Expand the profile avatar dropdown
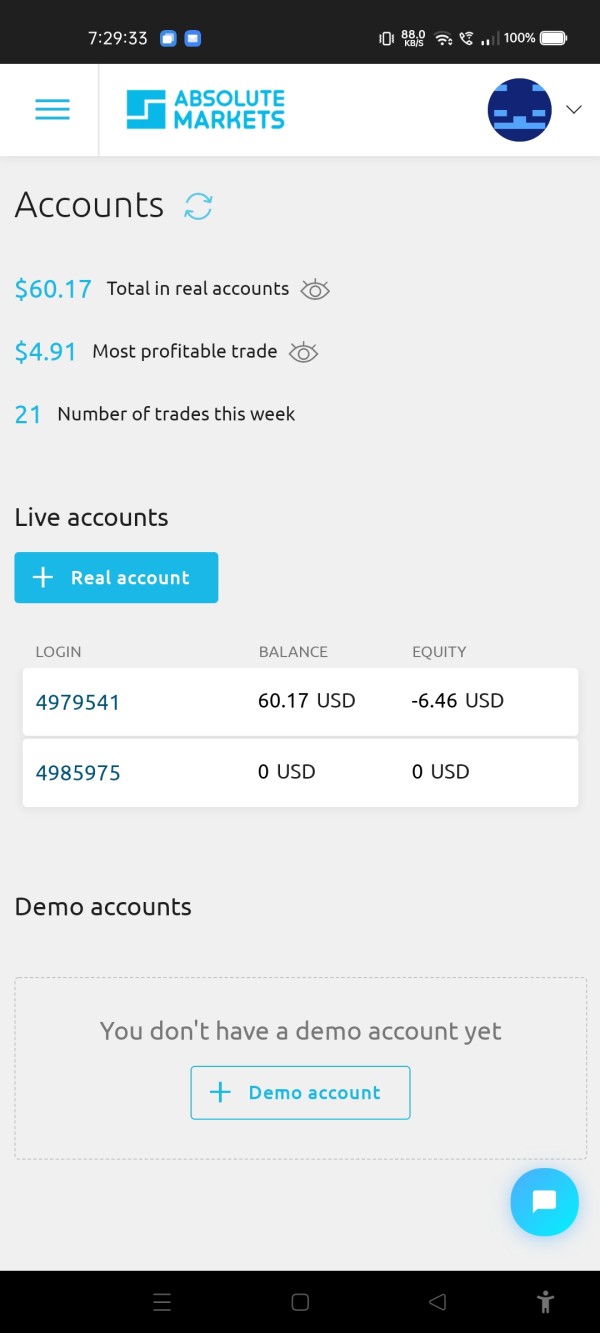The height and width of the screenshot is (1333, 600). click(x=574, y=110)
